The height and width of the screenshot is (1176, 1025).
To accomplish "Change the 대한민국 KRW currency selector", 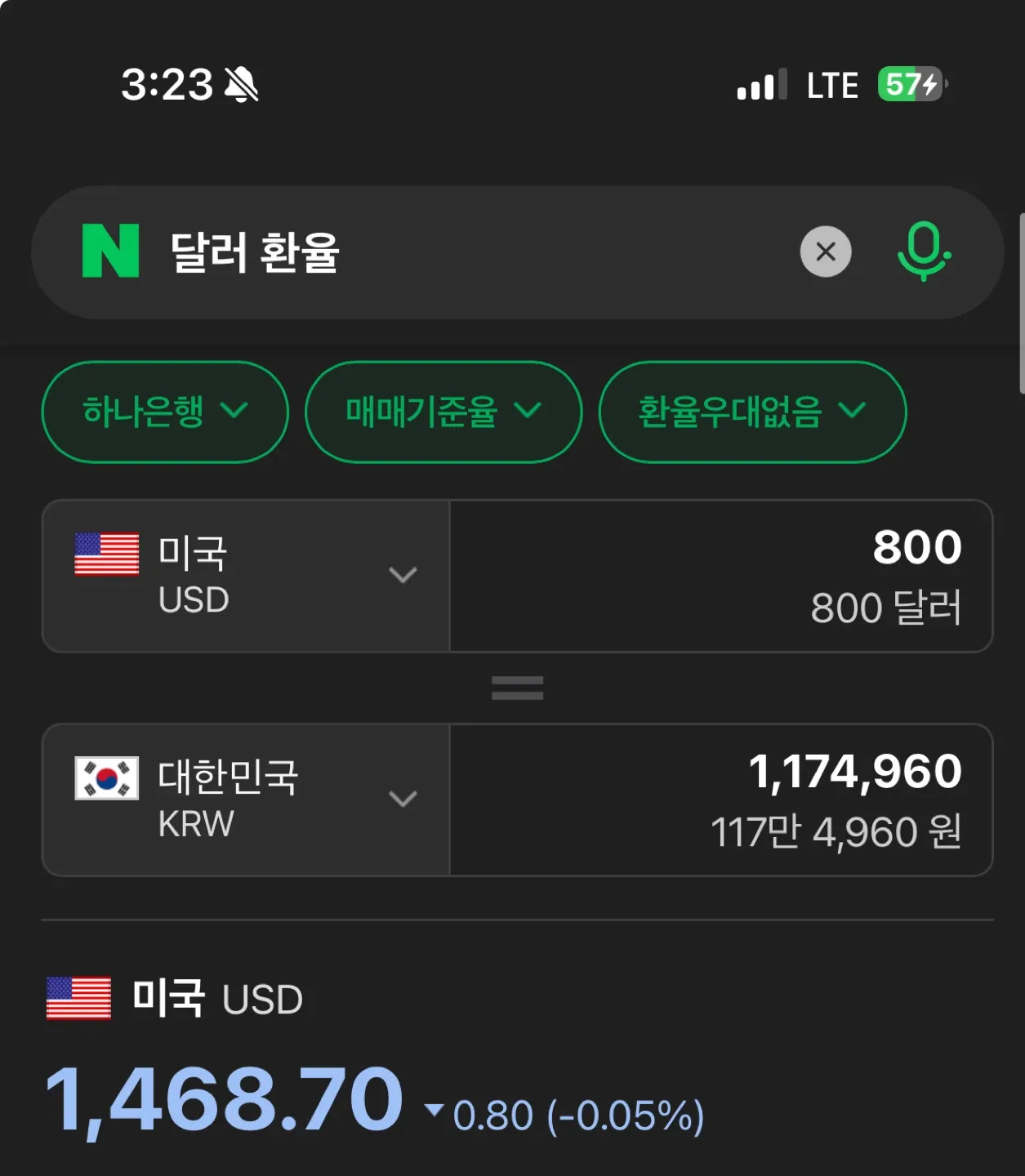I will (x=246, y=800).
